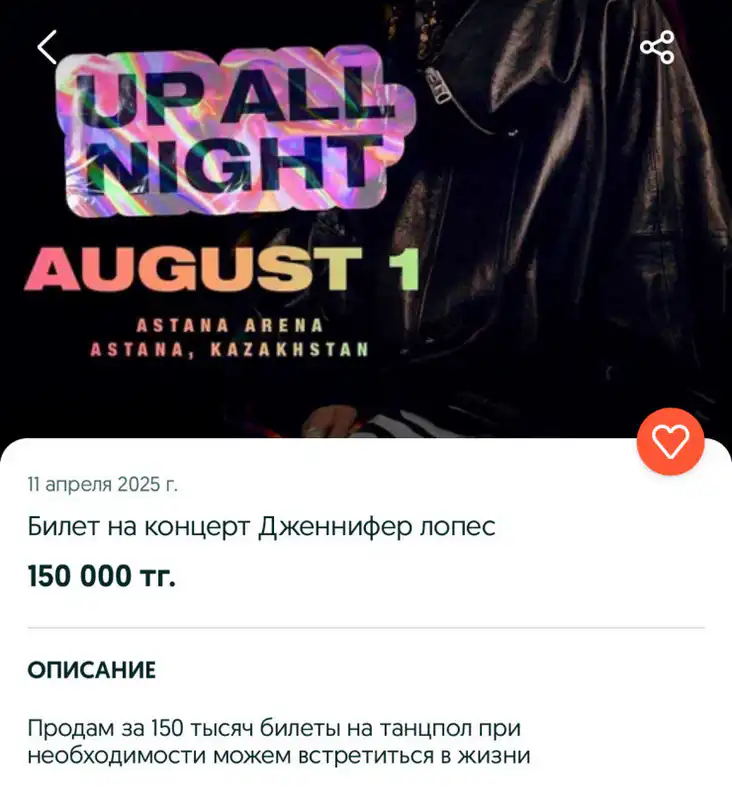Share this ticket listing
732x800 pixels.
(657, 47)
